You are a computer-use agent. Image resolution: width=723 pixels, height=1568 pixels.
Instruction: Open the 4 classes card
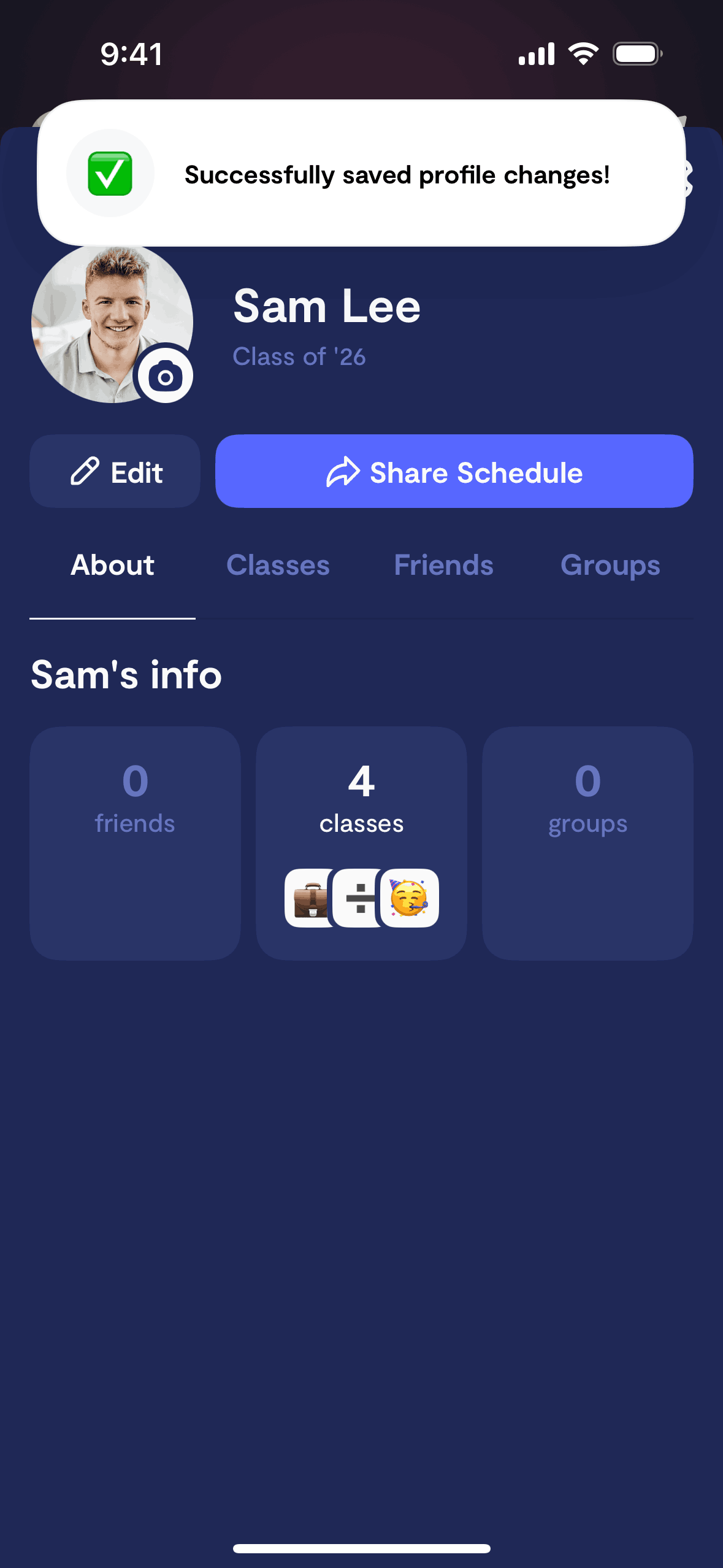click(x=361, y=843)
